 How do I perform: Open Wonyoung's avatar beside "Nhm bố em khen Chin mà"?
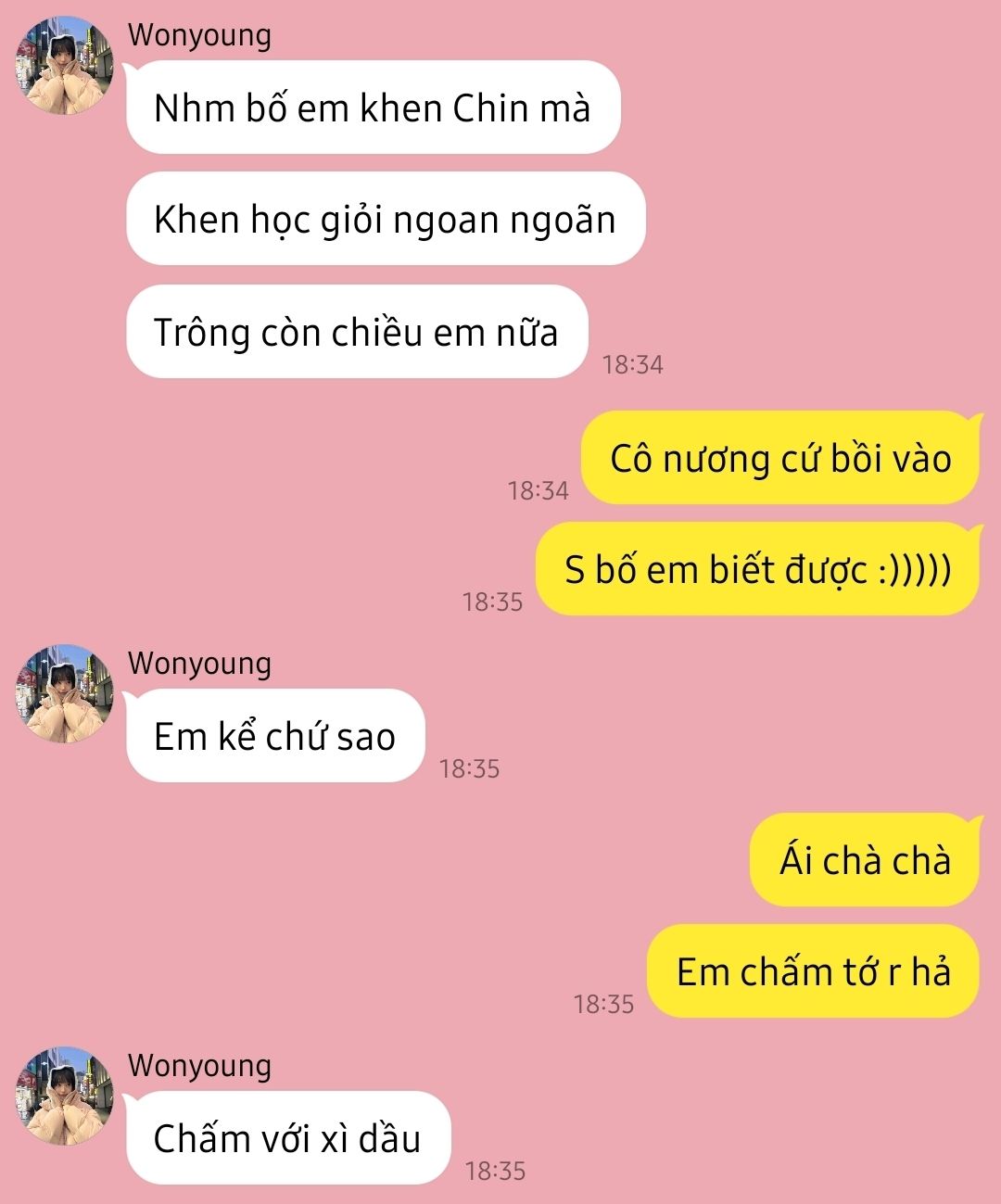[x=64, y=65]
